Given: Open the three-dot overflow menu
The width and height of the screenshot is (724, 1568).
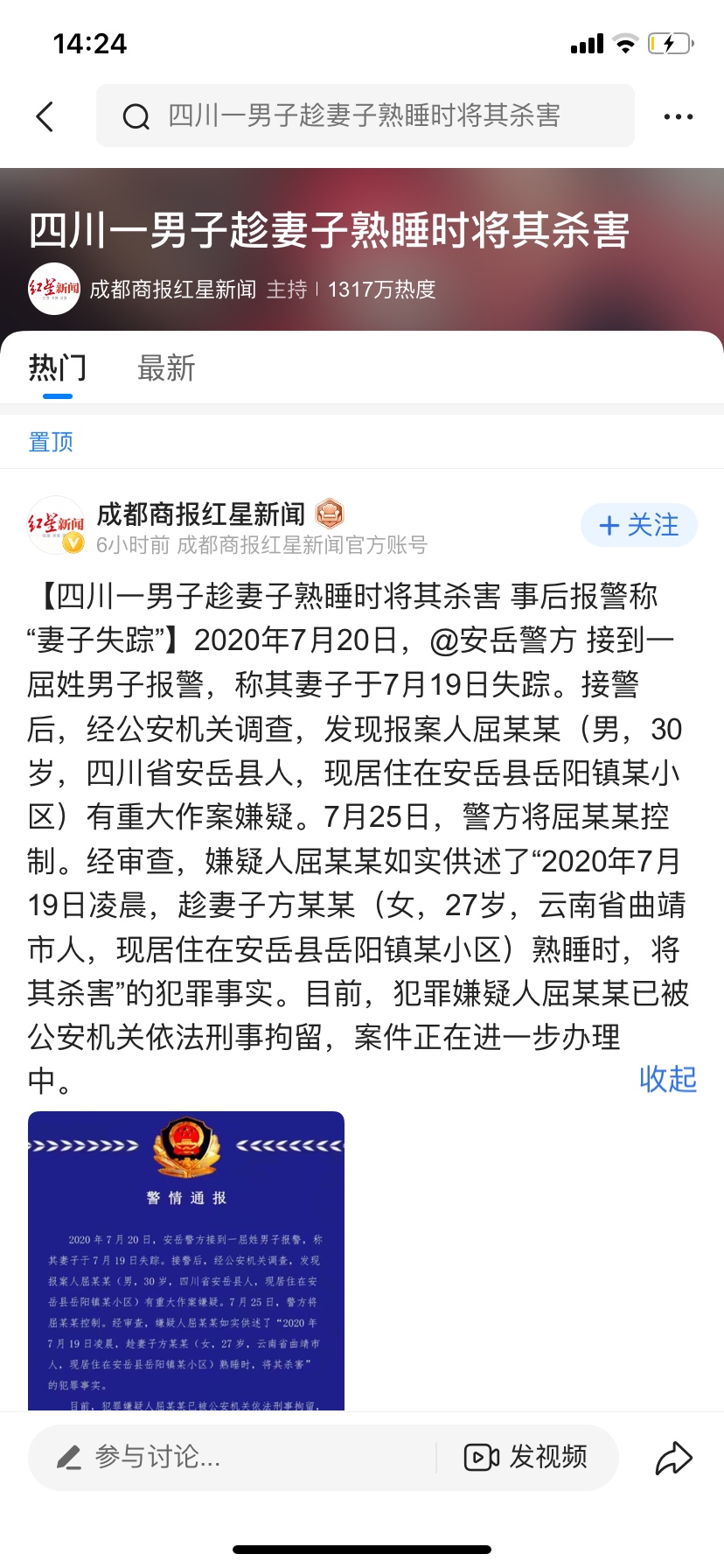Looking at the screenshot, I should (678, 116).
